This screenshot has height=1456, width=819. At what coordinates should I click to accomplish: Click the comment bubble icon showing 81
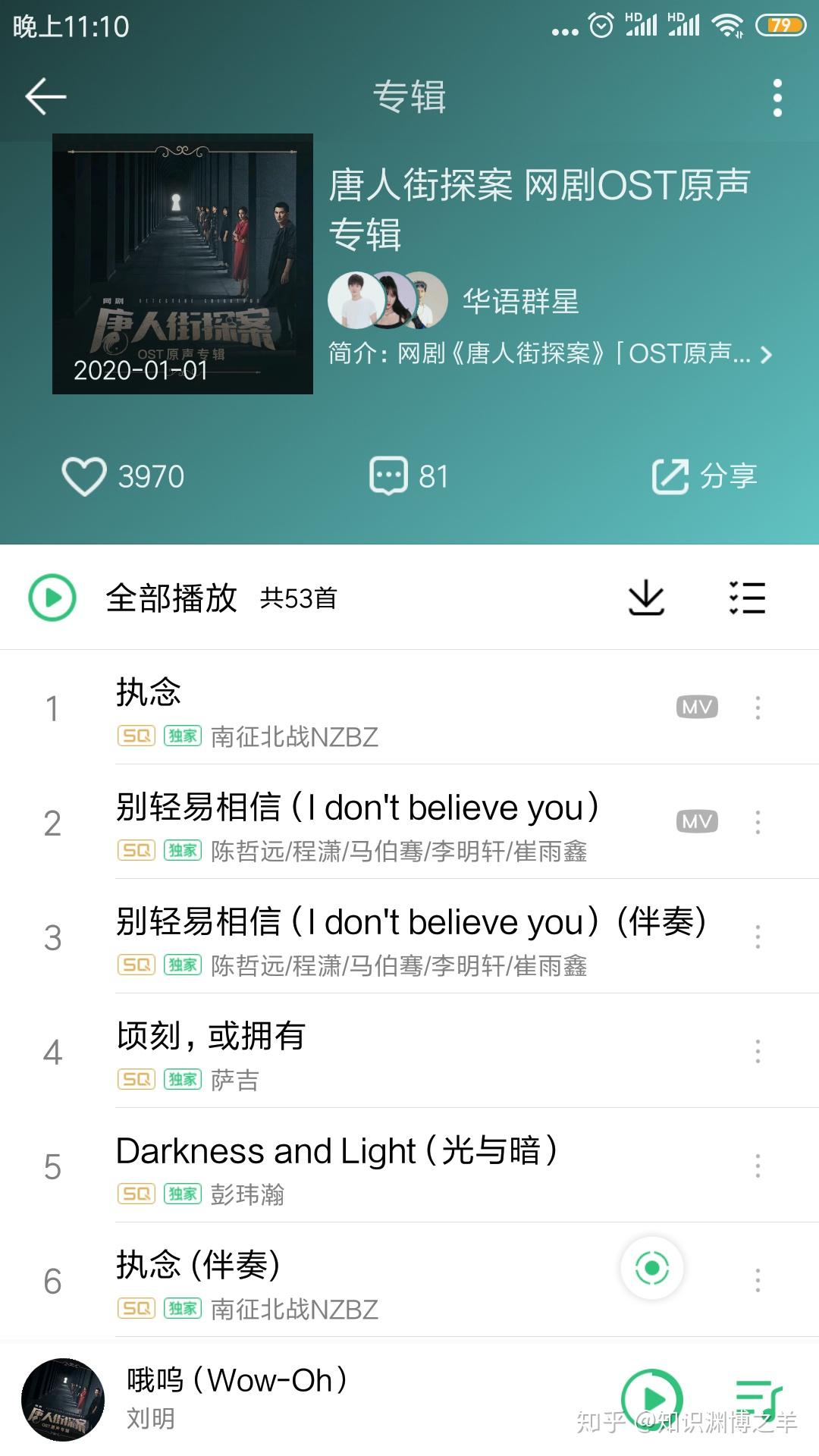point(389,476)
